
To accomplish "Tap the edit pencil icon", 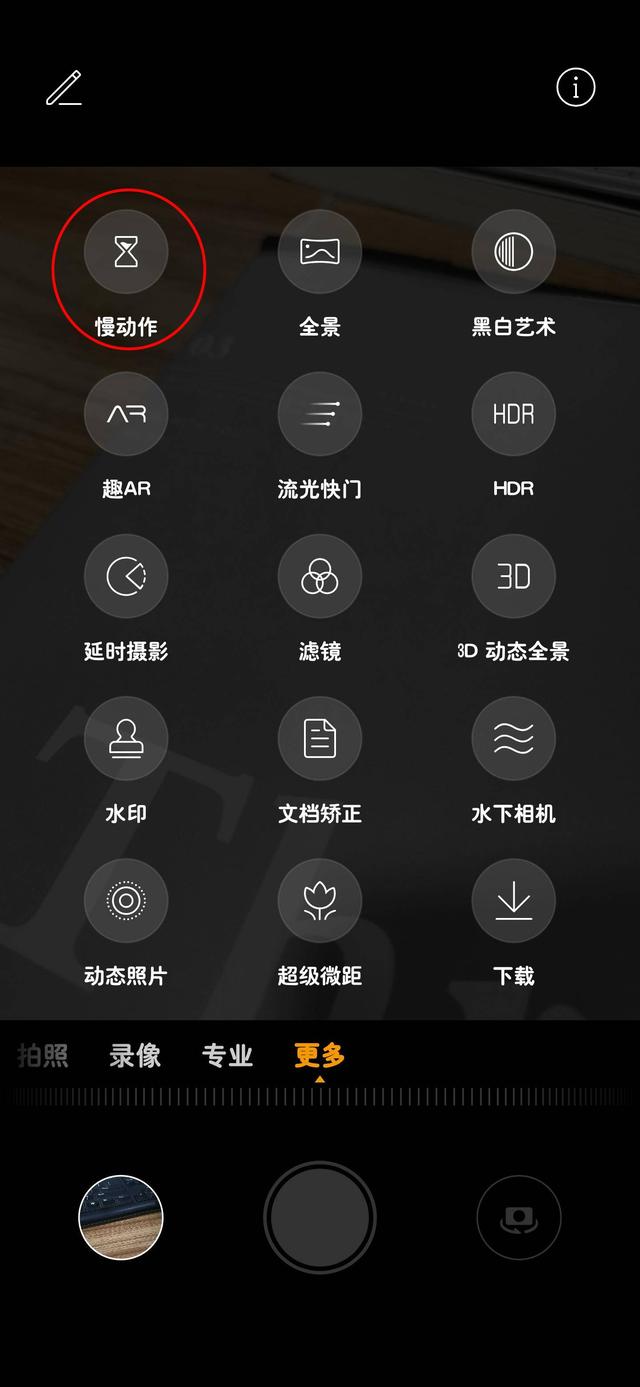I will click(64, 88).
